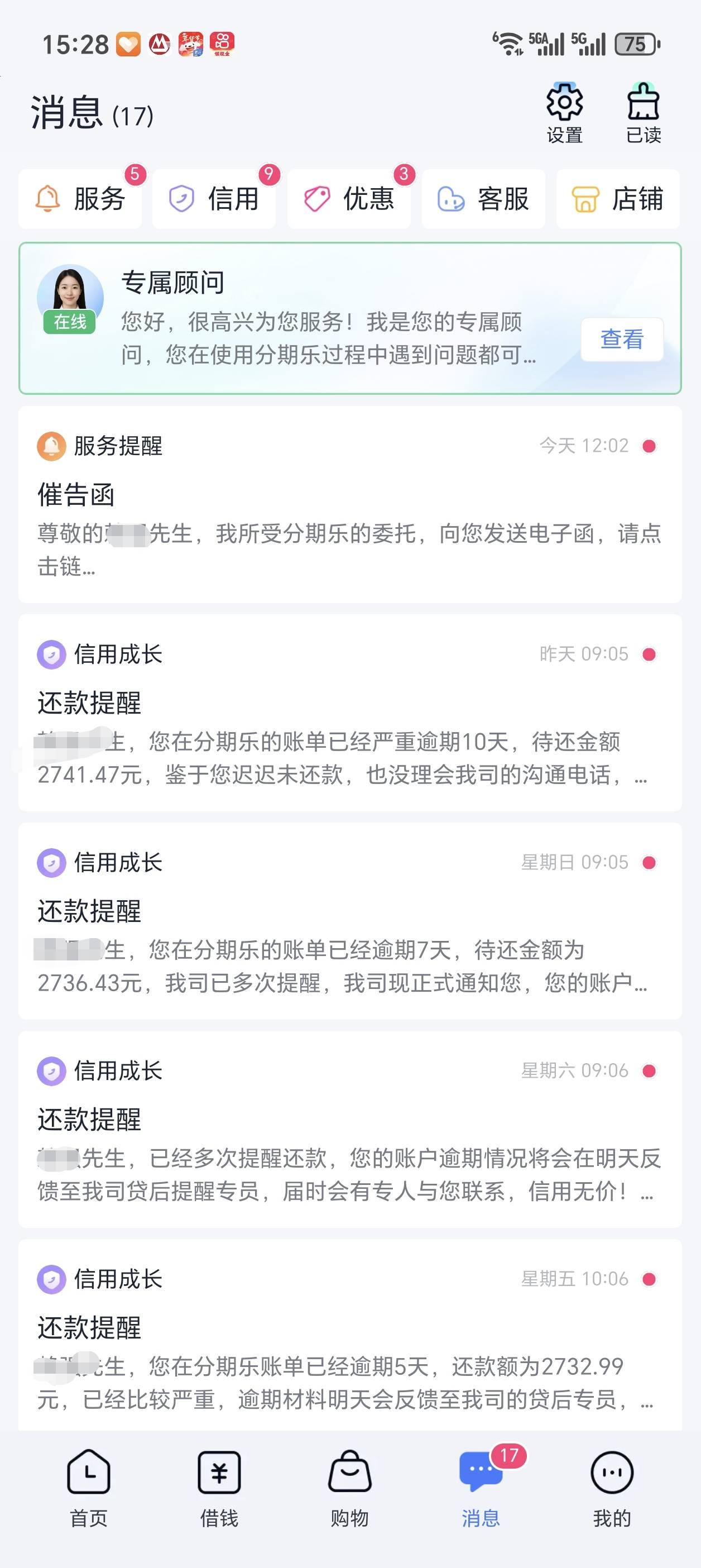
Task: Open the 信用 message category
Action: [x=214, y=199]
